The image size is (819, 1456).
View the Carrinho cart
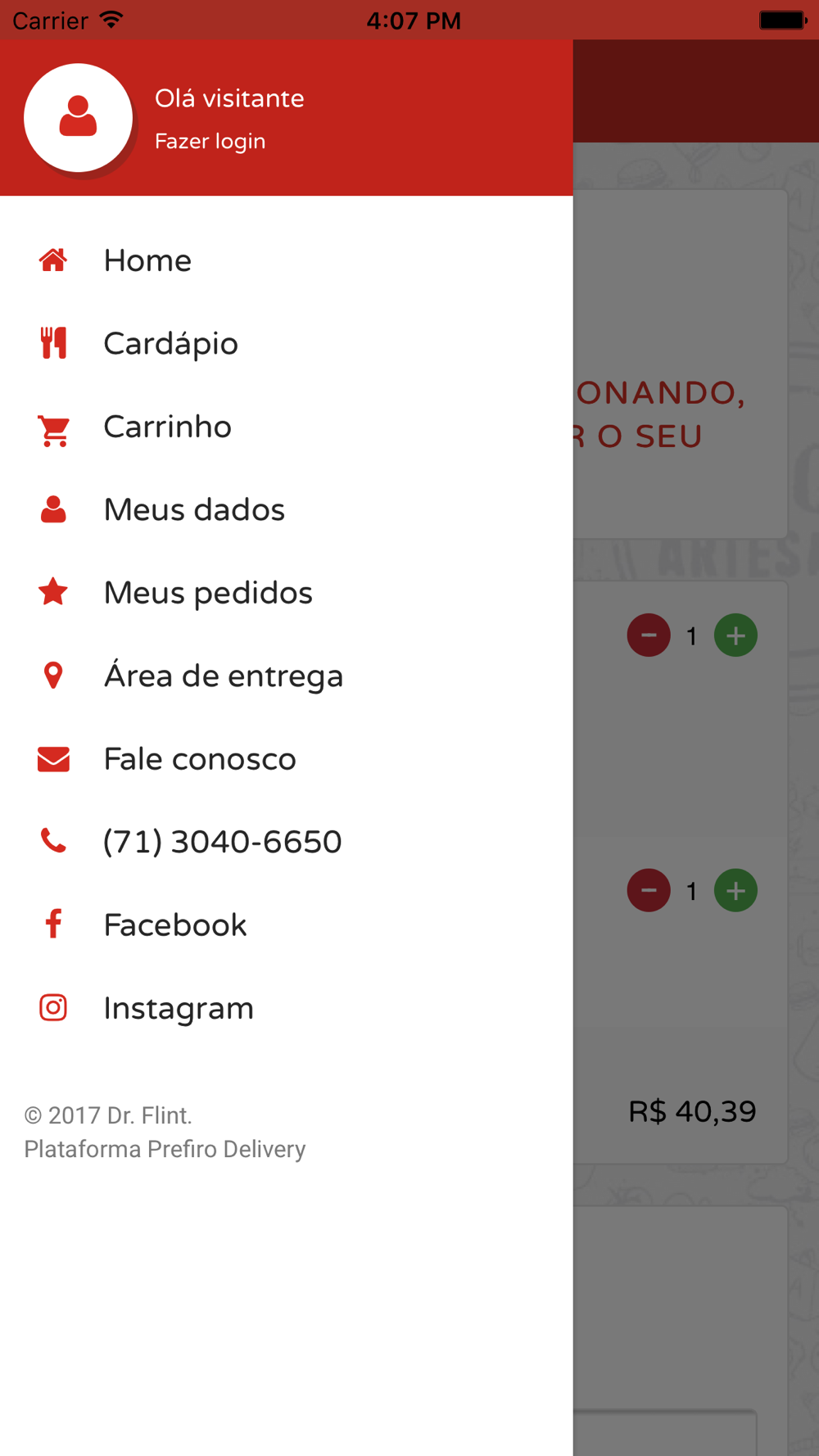(287, 427)
